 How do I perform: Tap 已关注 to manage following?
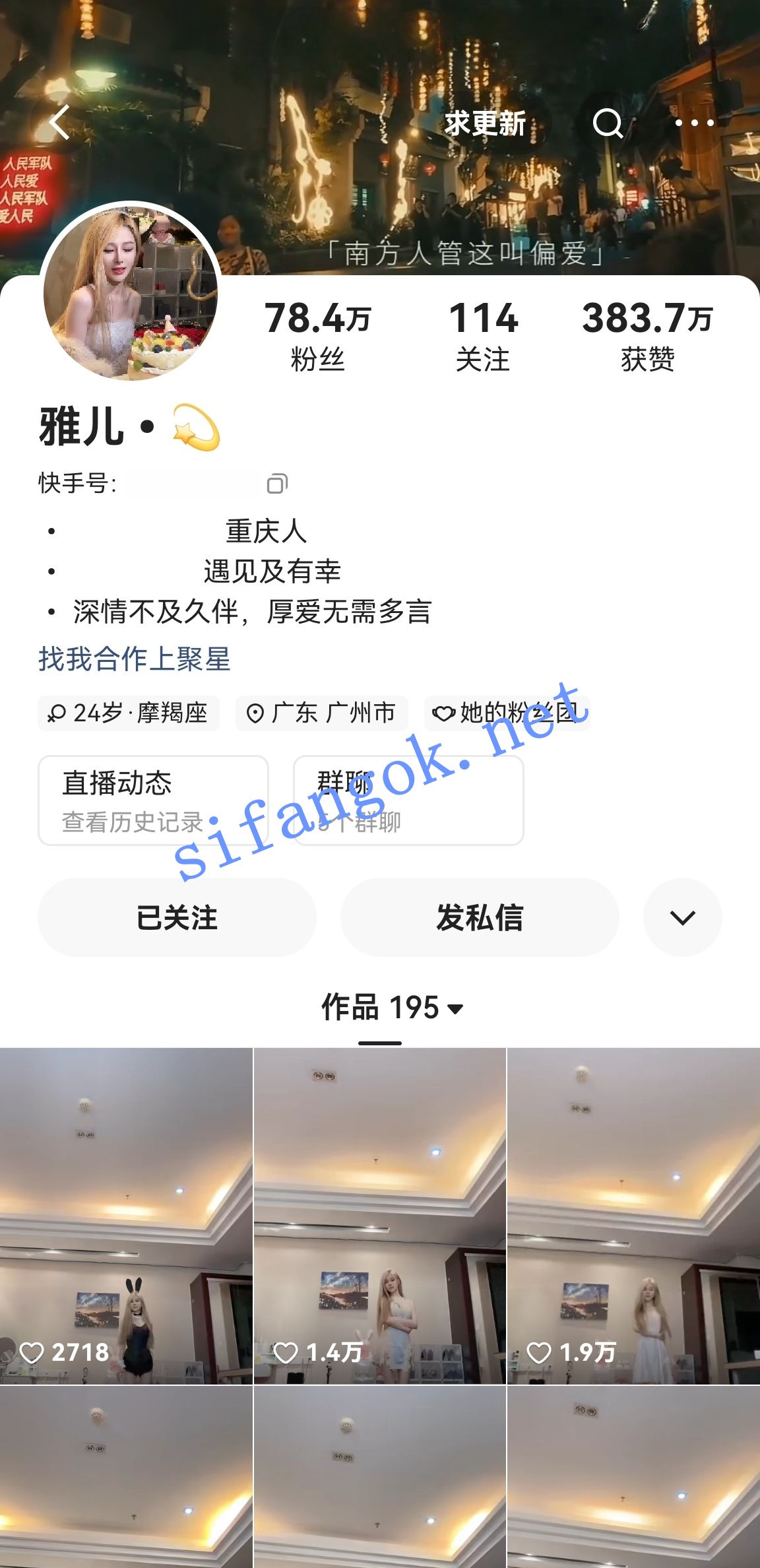tap(177, 917)
